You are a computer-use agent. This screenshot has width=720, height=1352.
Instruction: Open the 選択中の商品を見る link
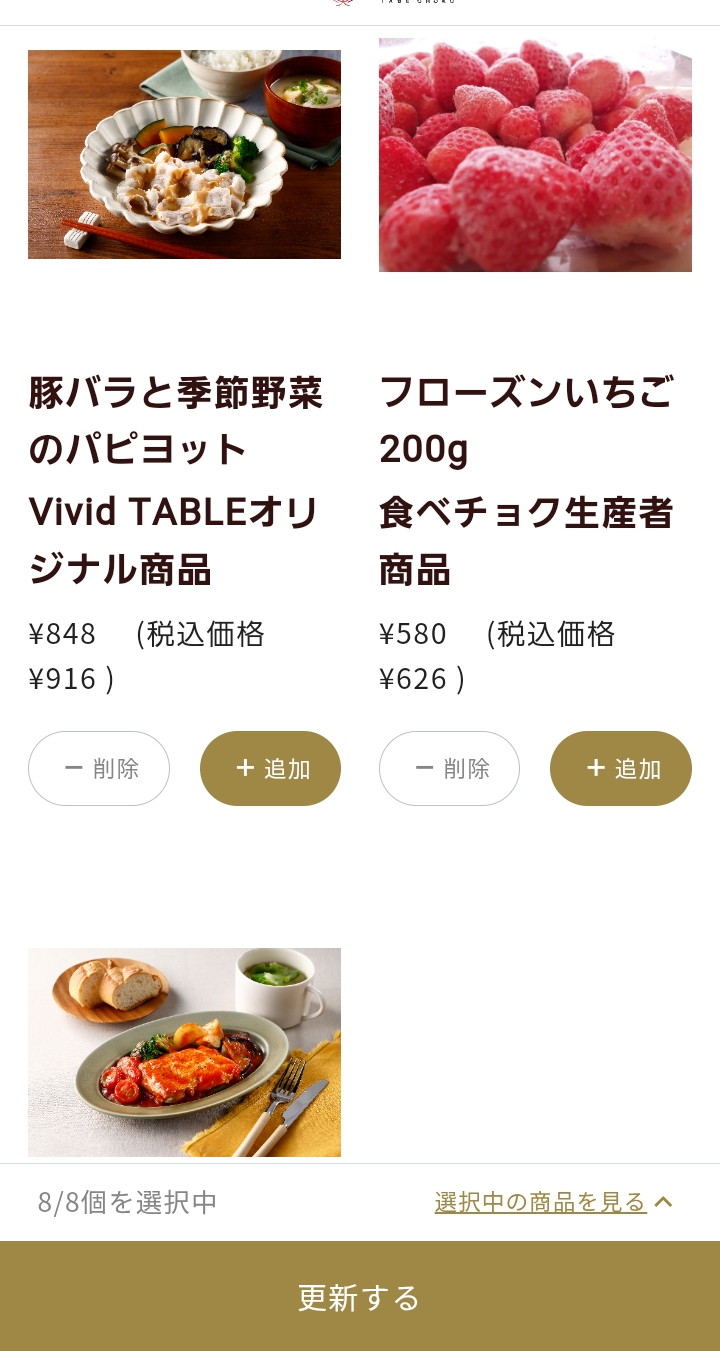point(540,1202)
